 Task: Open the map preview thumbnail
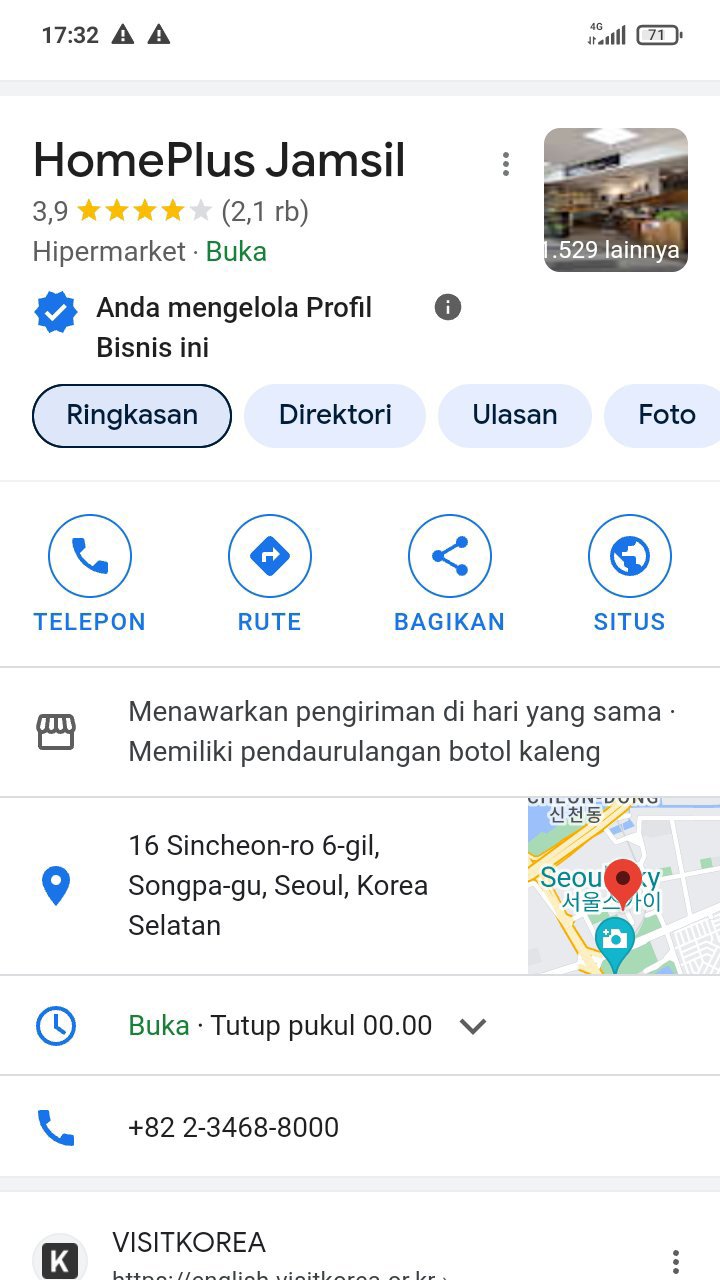coord(623,886)
